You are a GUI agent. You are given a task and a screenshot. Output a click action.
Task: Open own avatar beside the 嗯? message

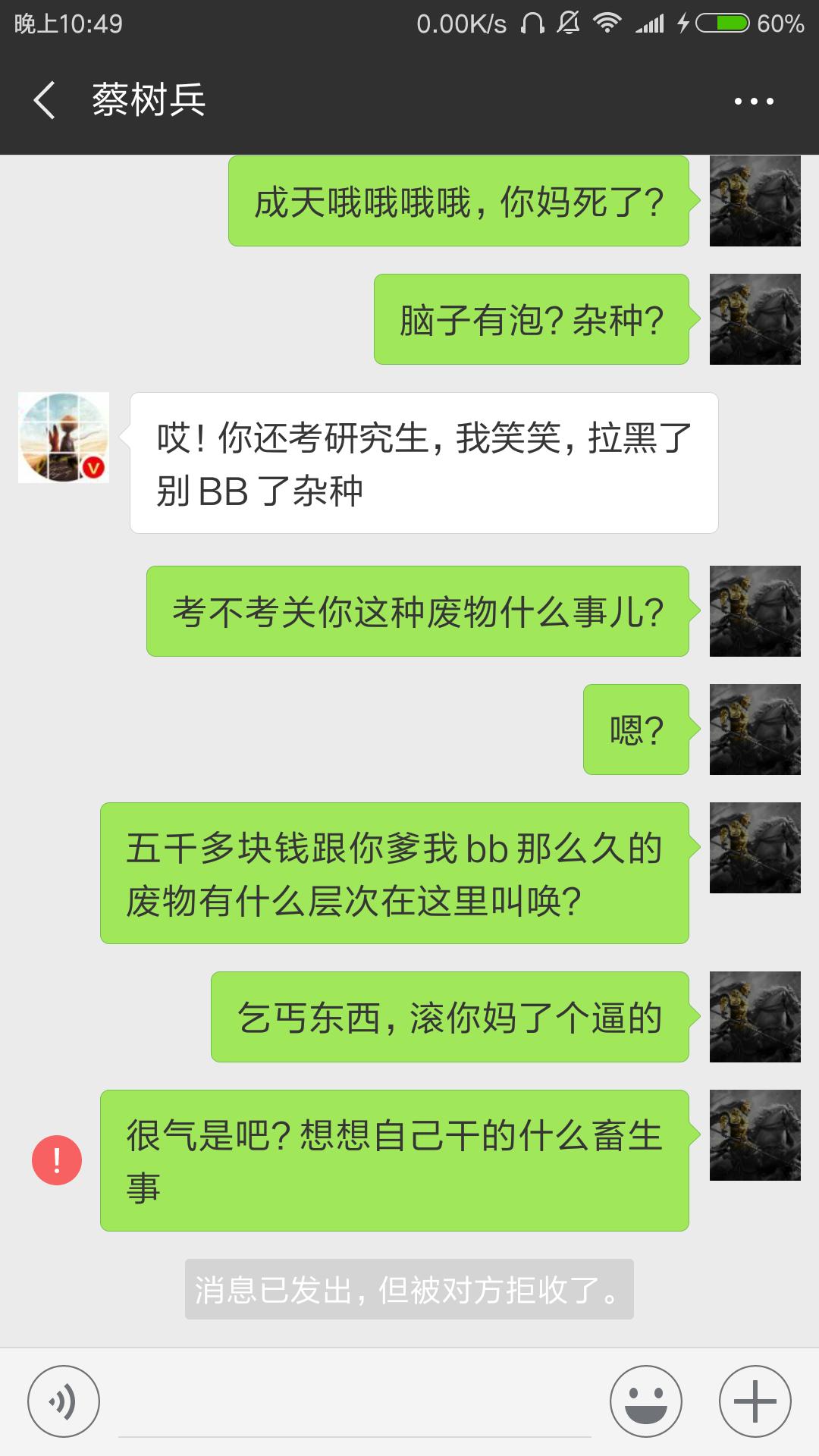point(755,730)
